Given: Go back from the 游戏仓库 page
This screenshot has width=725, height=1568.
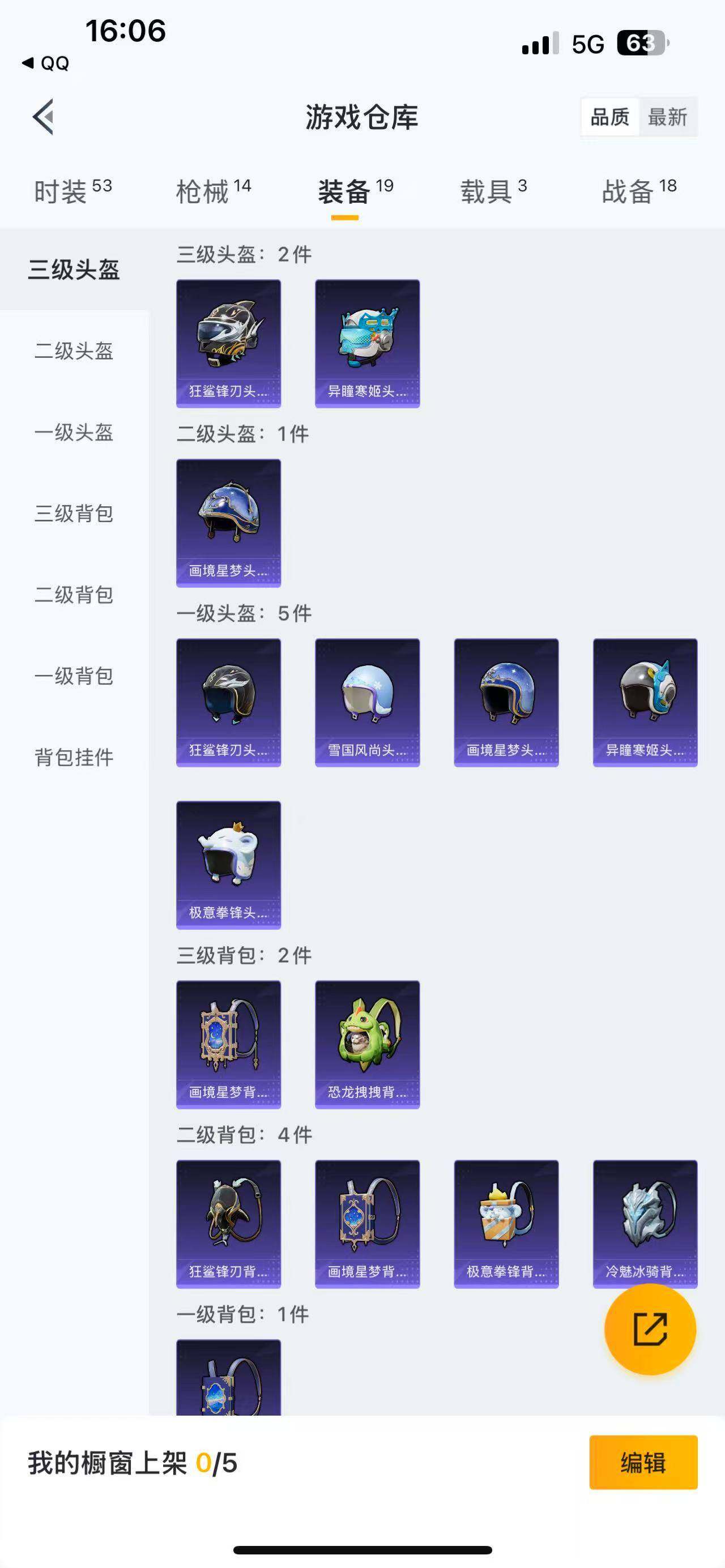Looking at the screenshot, I should pos(44,116).
